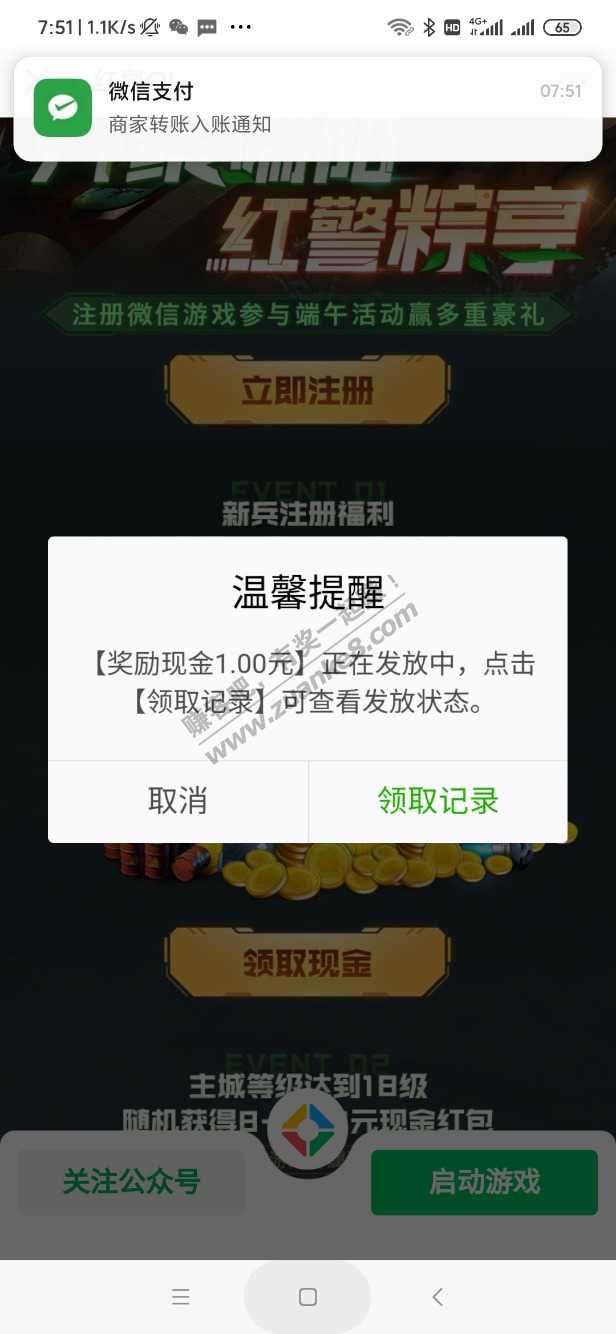
Task: Open the recent apps menu
Action: [181, 1297]
